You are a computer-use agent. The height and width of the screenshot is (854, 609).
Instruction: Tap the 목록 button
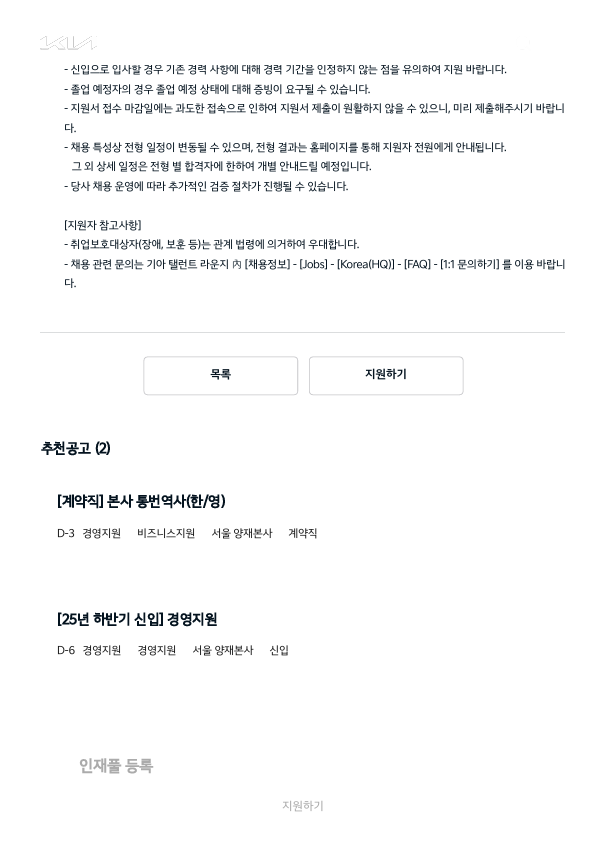[x=220, y=375]
